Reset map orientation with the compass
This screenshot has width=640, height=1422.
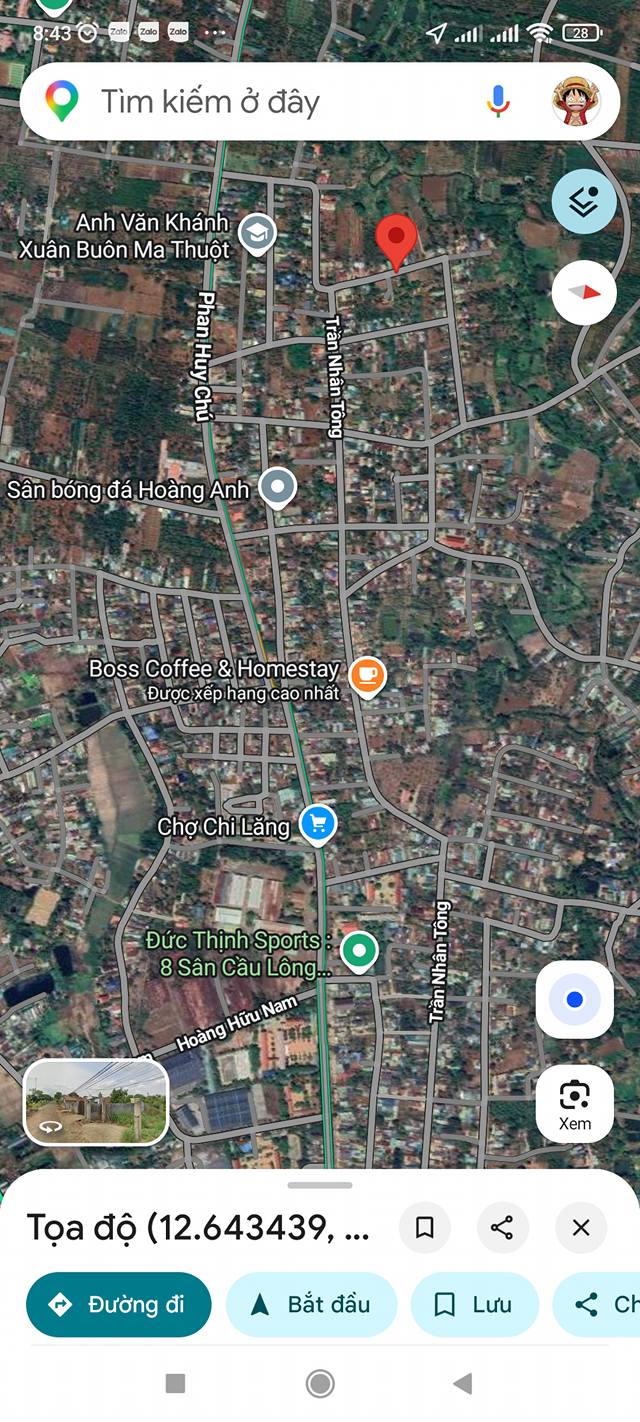(584, 292)
